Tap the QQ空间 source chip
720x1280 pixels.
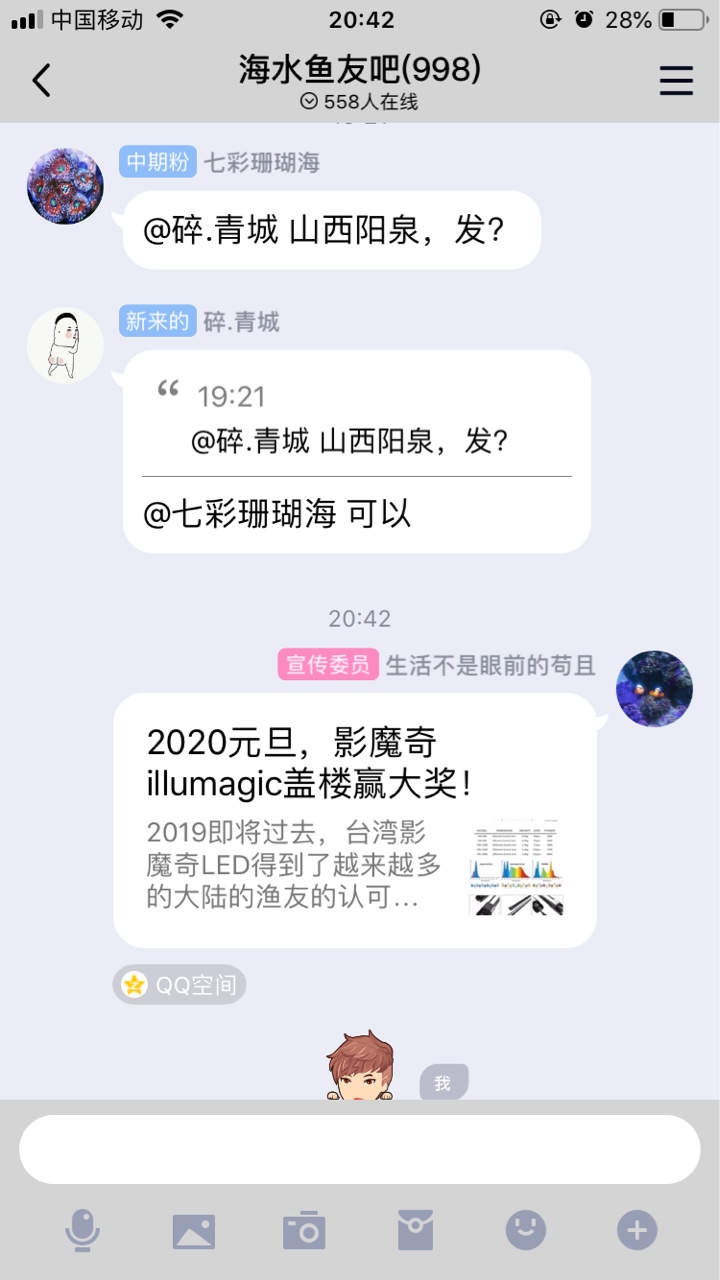click(180, 985)
